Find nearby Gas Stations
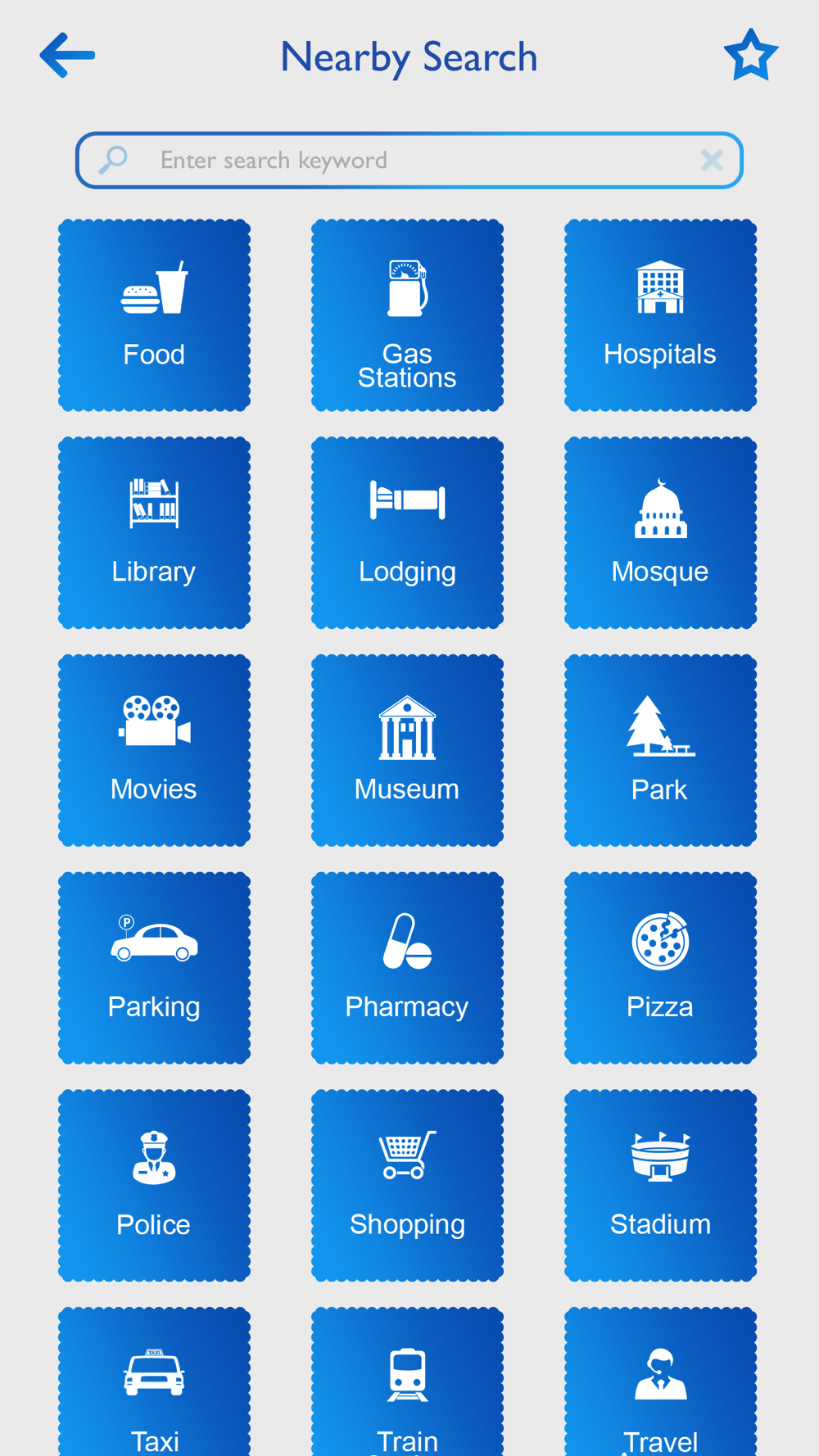Screen dimensions: 819x1456 point(407,315)
